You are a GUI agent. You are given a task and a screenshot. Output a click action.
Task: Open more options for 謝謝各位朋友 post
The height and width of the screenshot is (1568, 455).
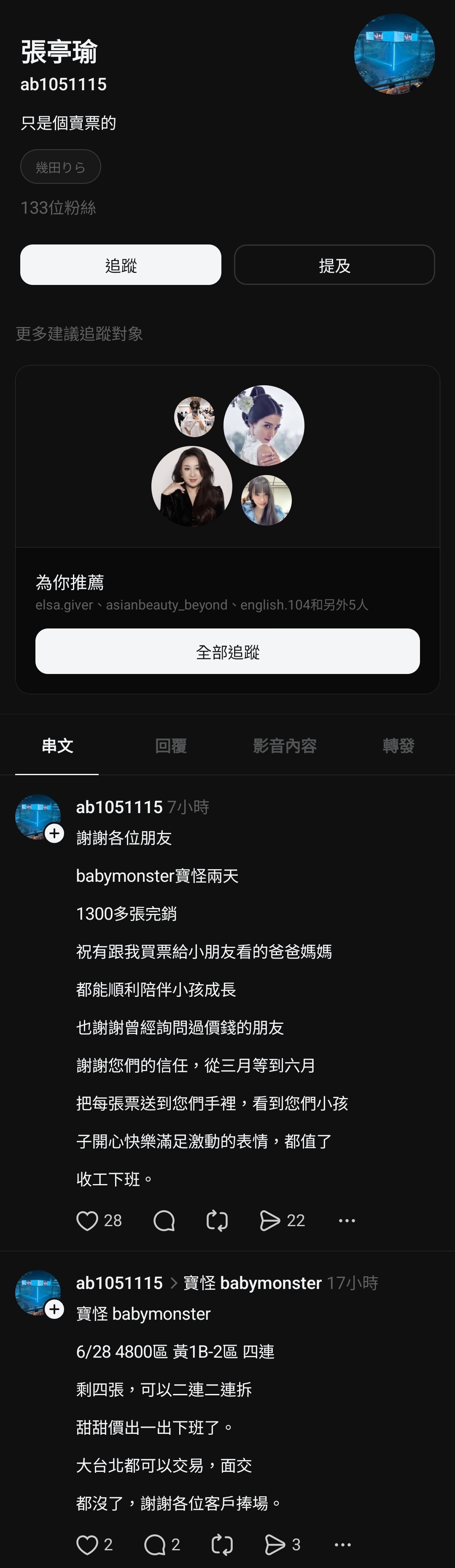pos(347,1220)
